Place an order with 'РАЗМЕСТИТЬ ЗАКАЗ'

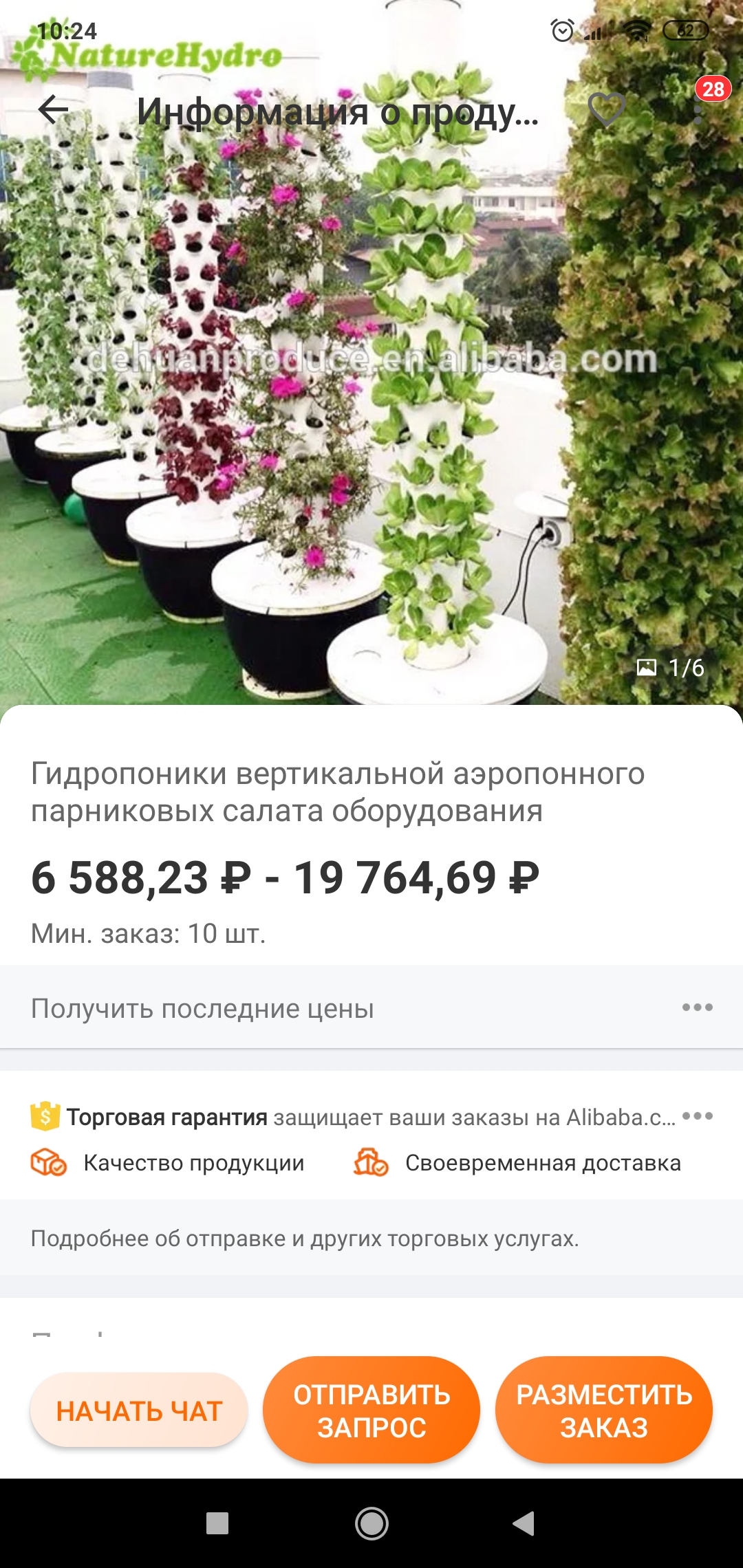coord(604,1411)
